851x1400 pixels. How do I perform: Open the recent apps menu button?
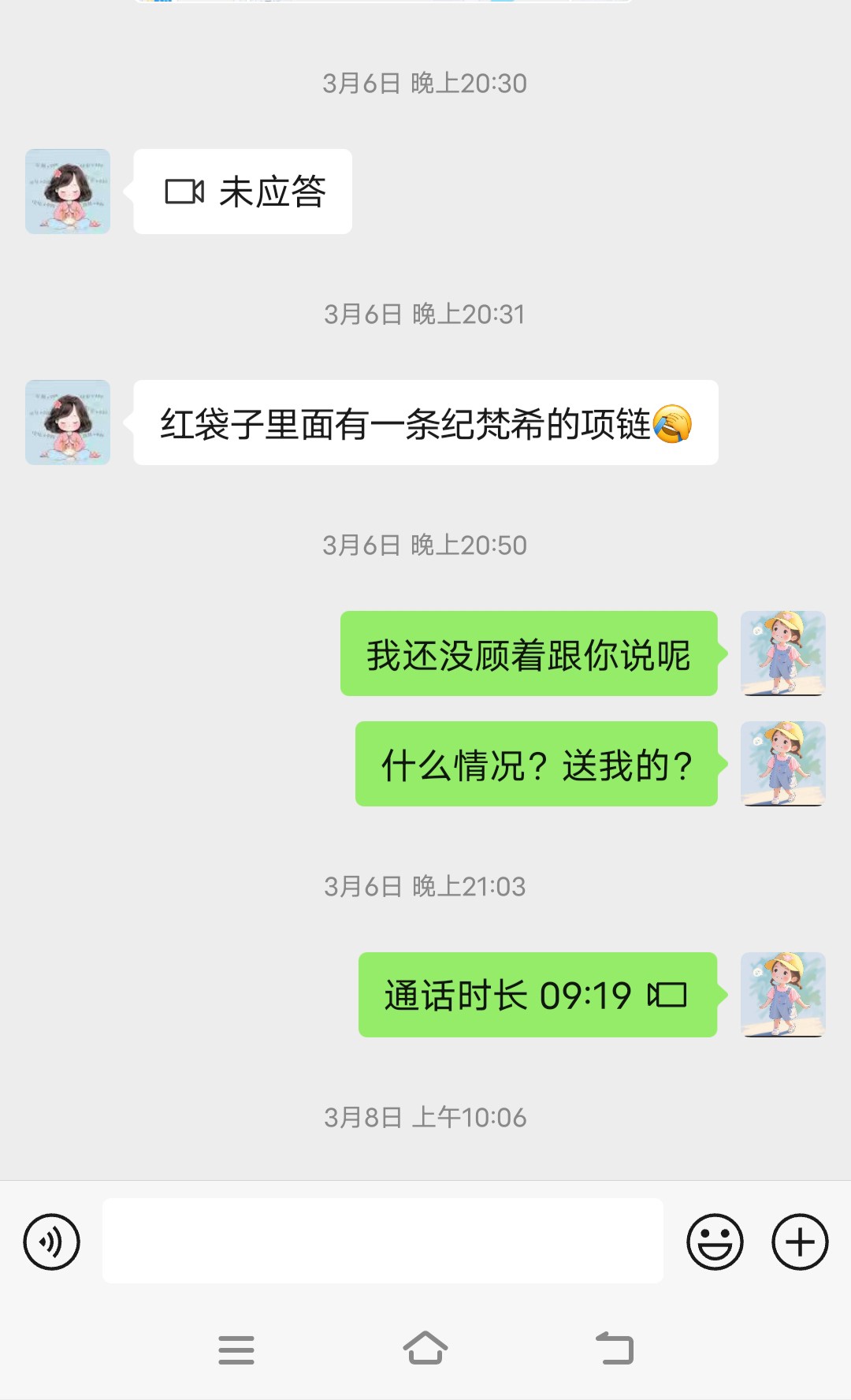[x=236, y=1350]
